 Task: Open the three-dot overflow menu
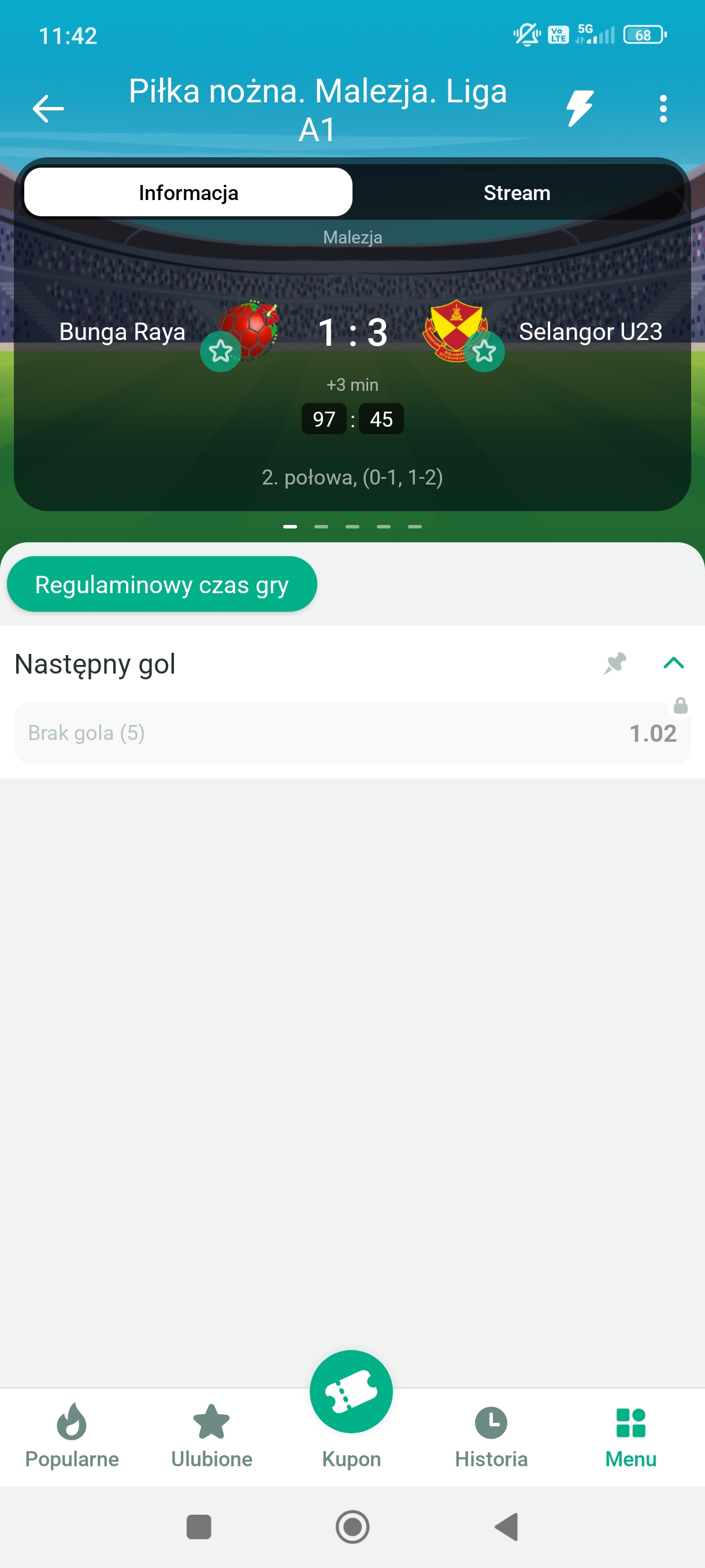pyautogui.click(x=662, y=109)
